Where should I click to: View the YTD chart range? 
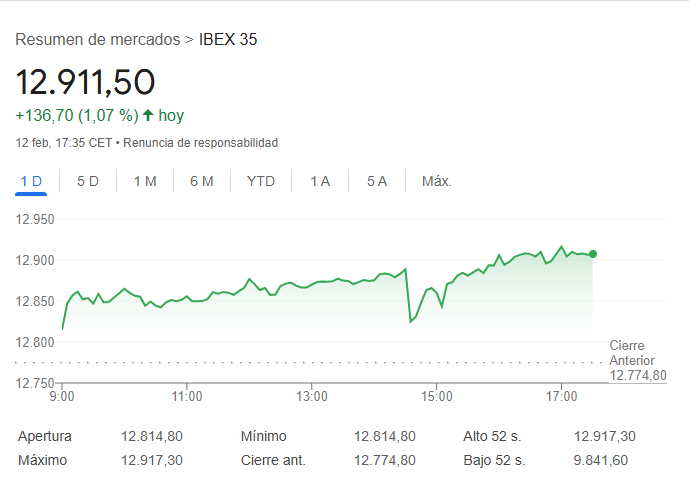click(x=261, y=181)
